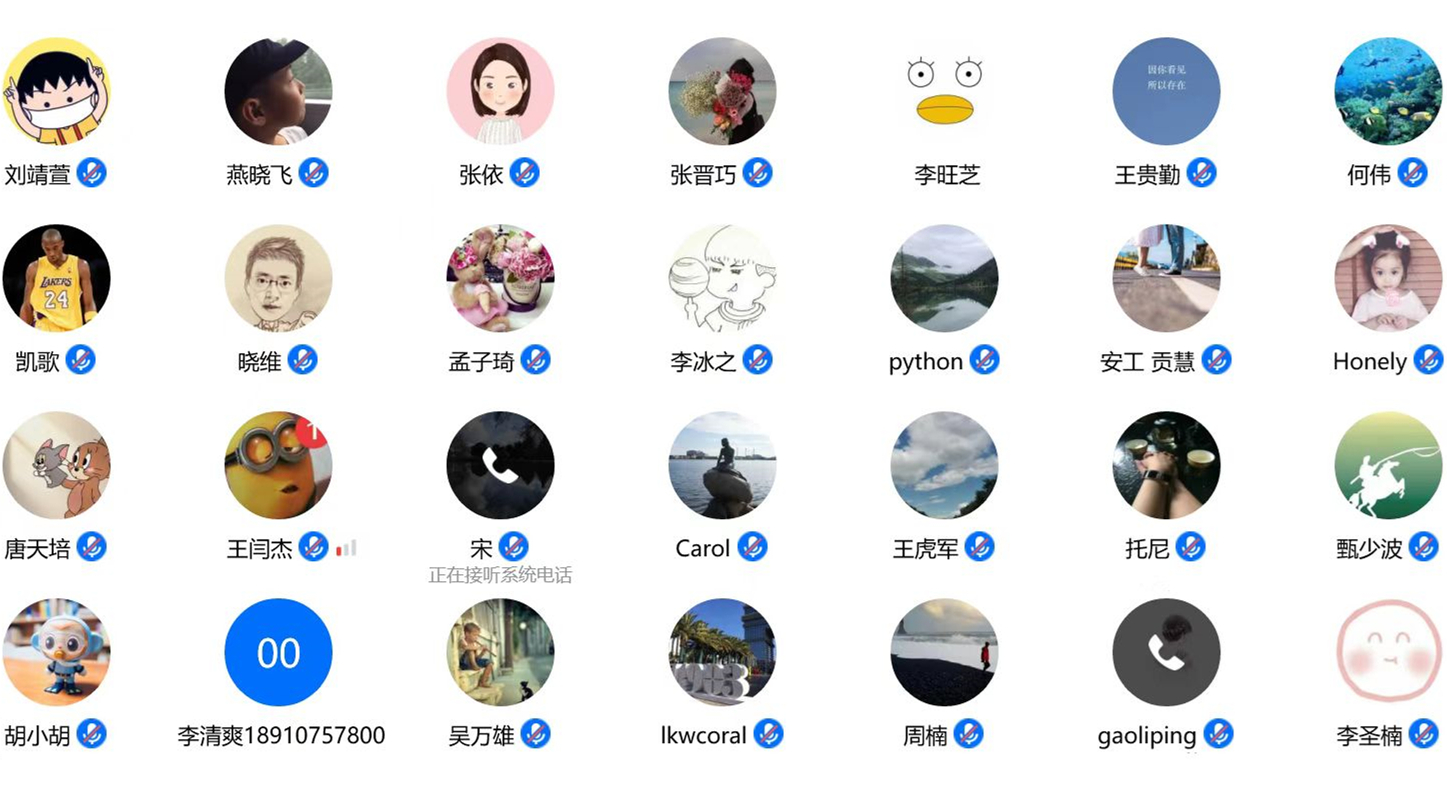1447x794 pixels.
Task: Select participant 燕晓飞
Action: point(278,92)
